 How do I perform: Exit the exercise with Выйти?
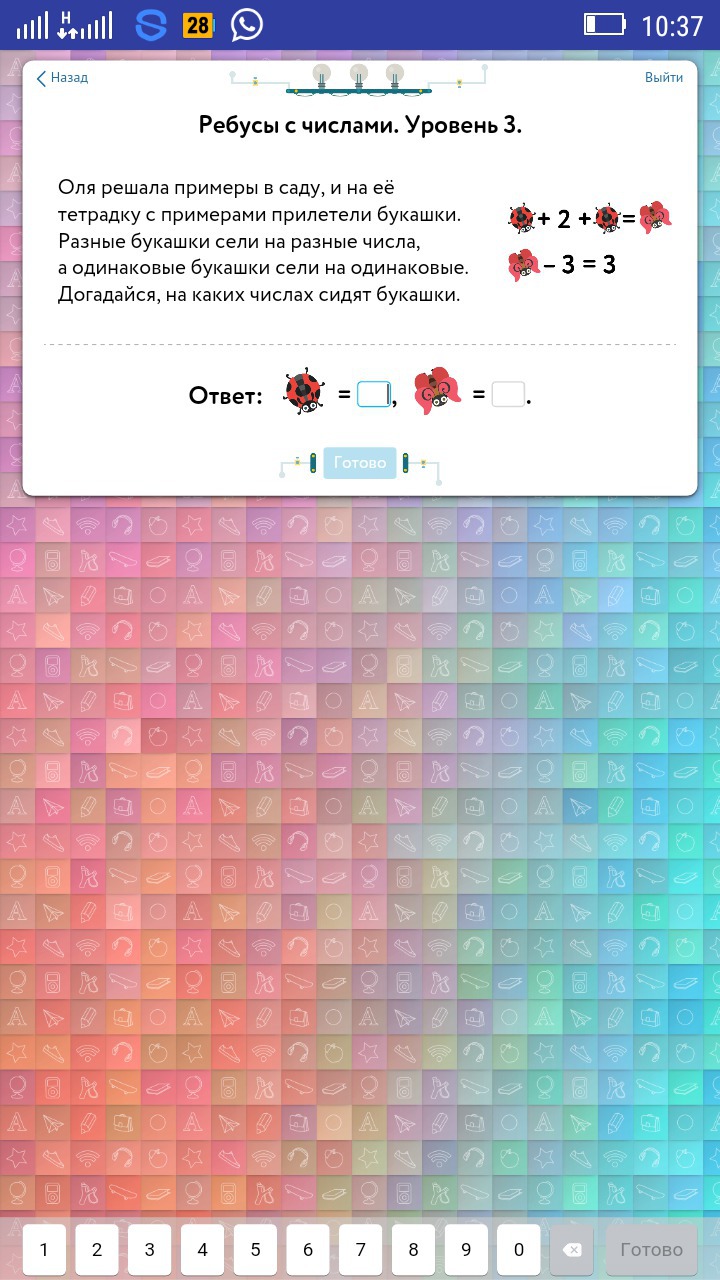coord(664,77)
